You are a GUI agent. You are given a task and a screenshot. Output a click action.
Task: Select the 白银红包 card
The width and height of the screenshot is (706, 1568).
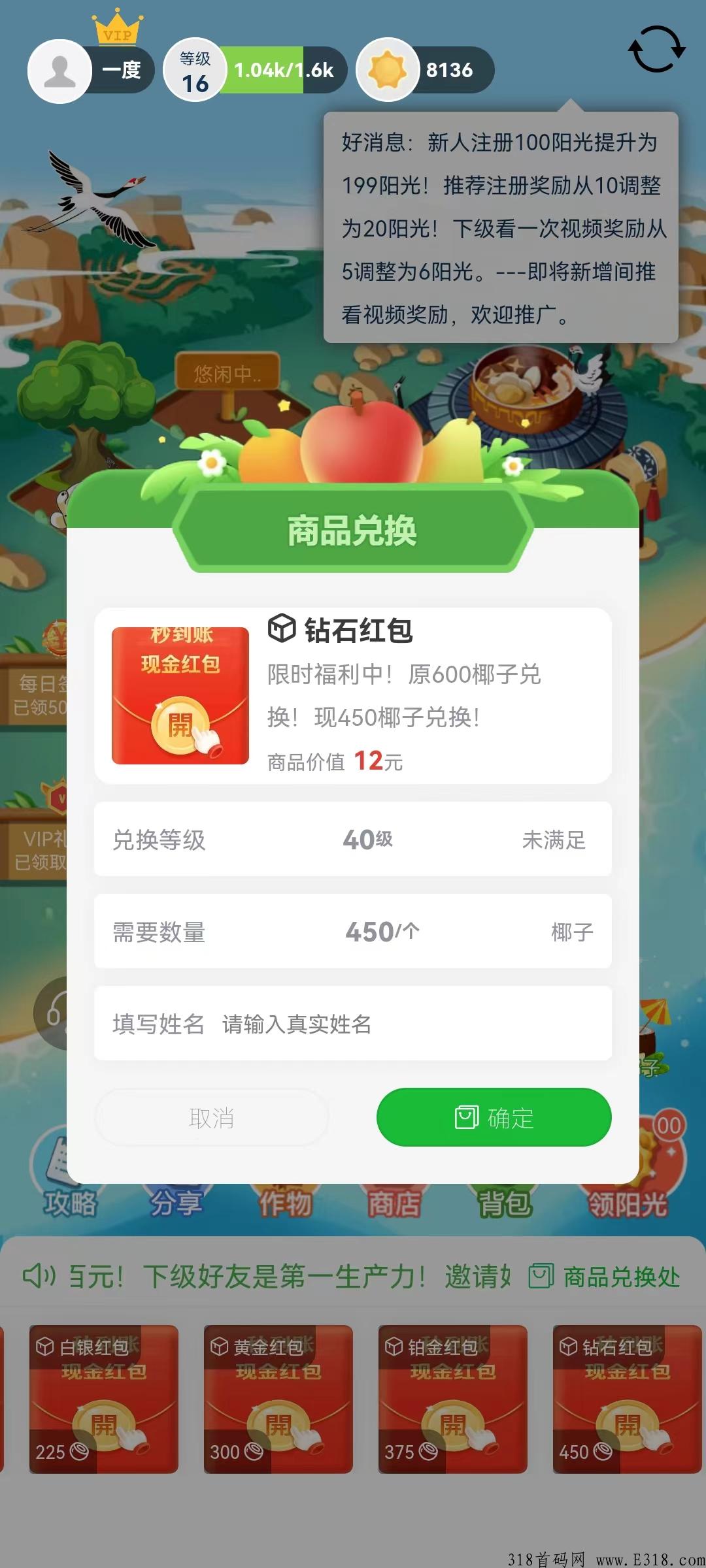(x=104, y=1399)
